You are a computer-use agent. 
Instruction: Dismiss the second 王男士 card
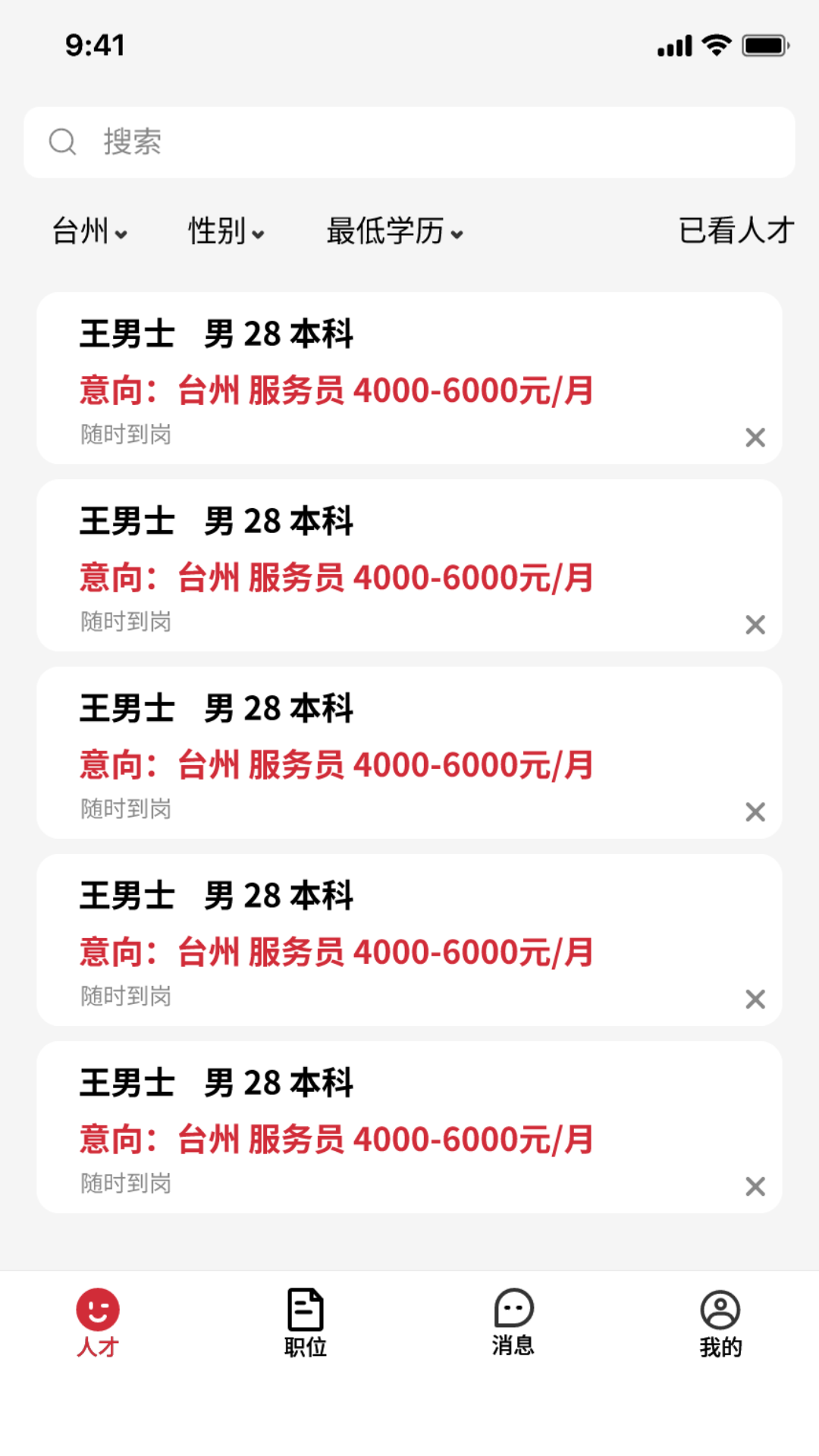pyautogui.click(x=755, y=625)
